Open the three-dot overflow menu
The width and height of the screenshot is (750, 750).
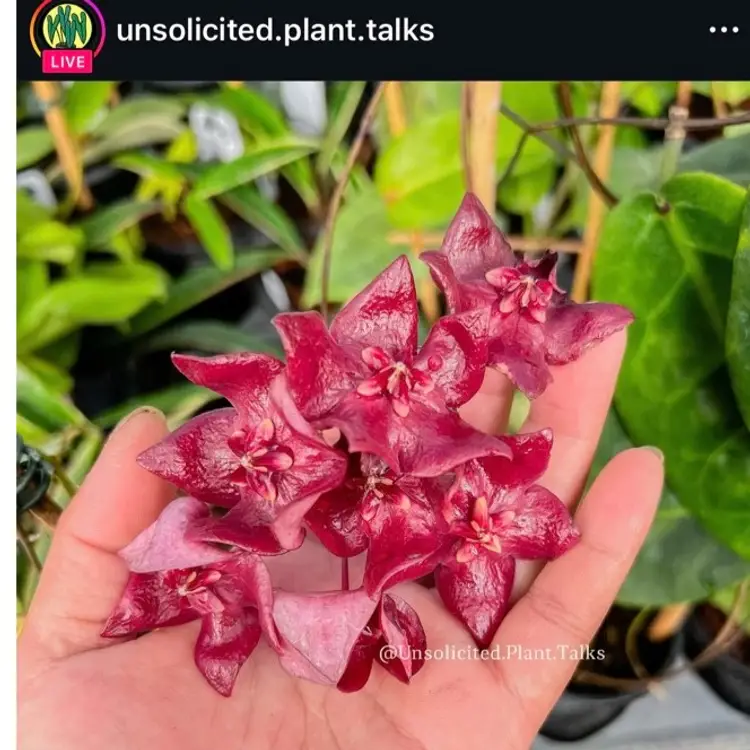(x=723, y=30)
